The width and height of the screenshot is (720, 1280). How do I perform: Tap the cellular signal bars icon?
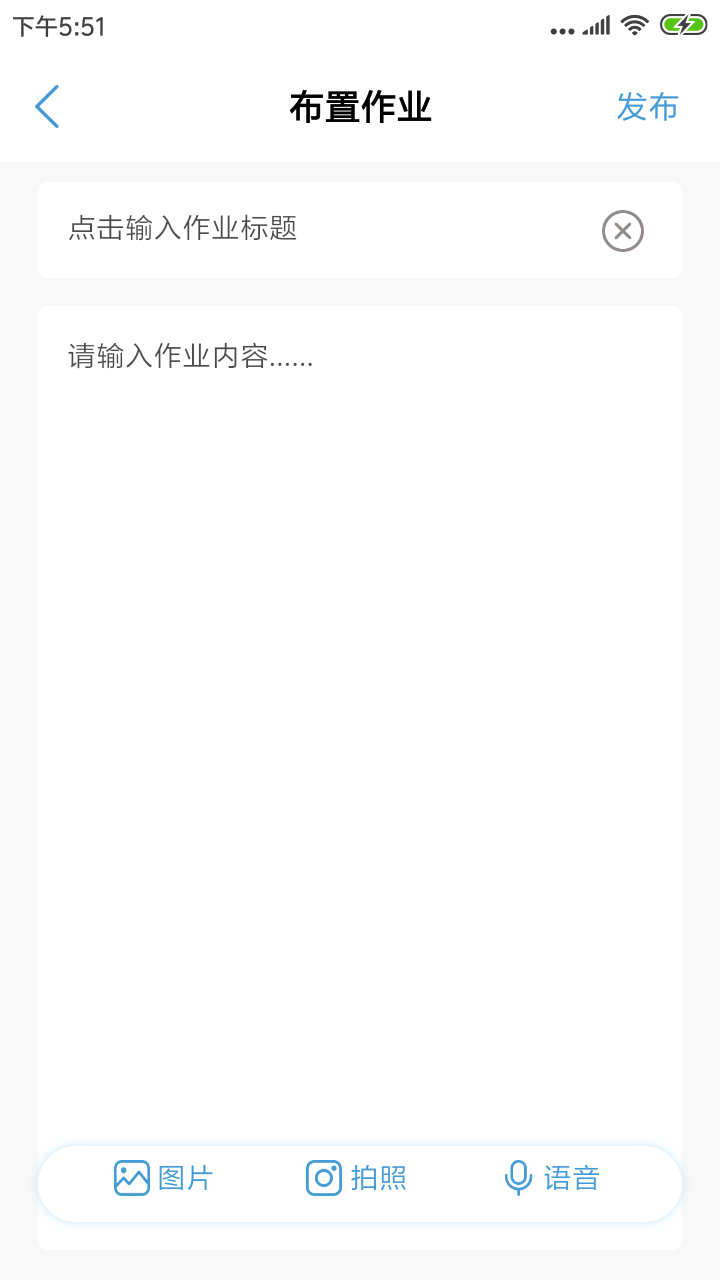595,27
